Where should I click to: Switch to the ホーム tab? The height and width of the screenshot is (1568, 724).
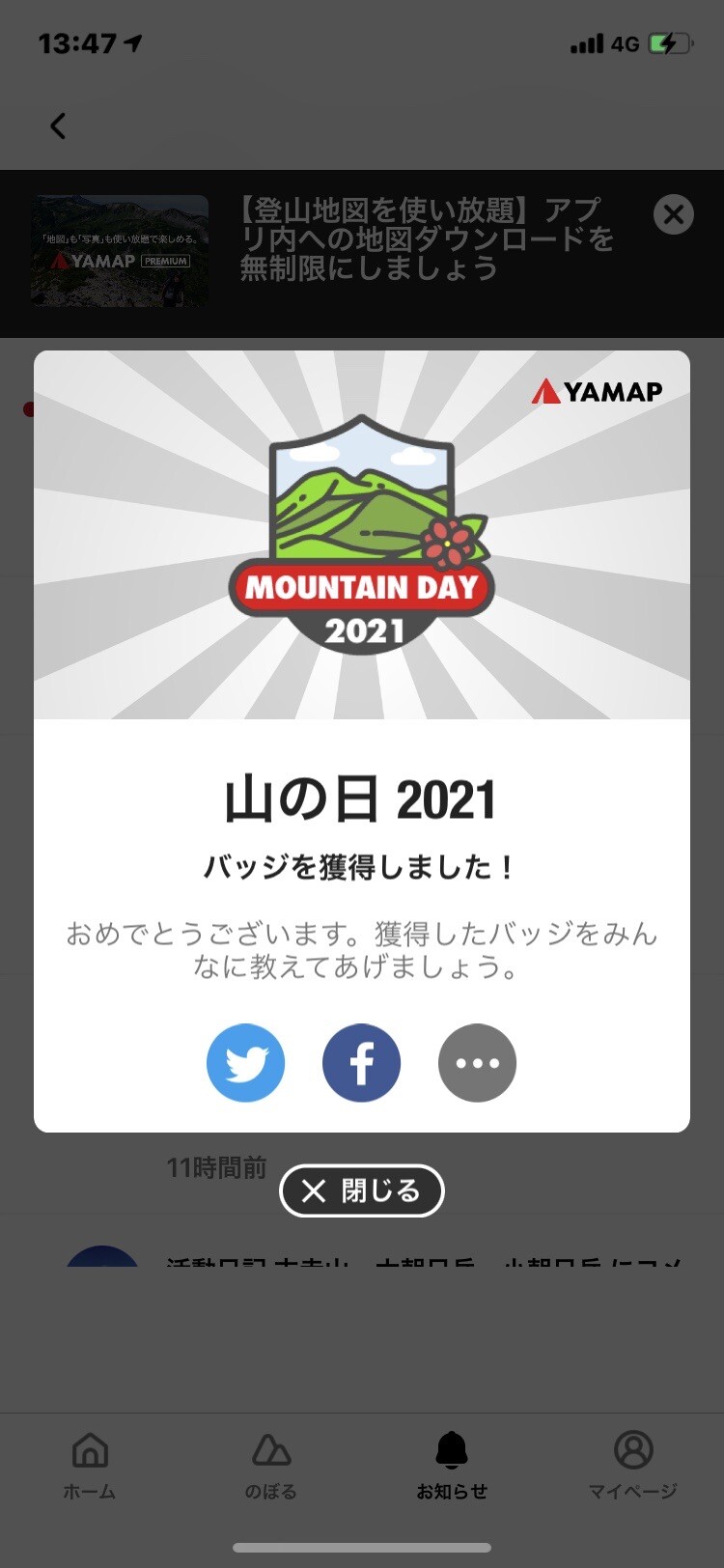tap(90, 1465)
